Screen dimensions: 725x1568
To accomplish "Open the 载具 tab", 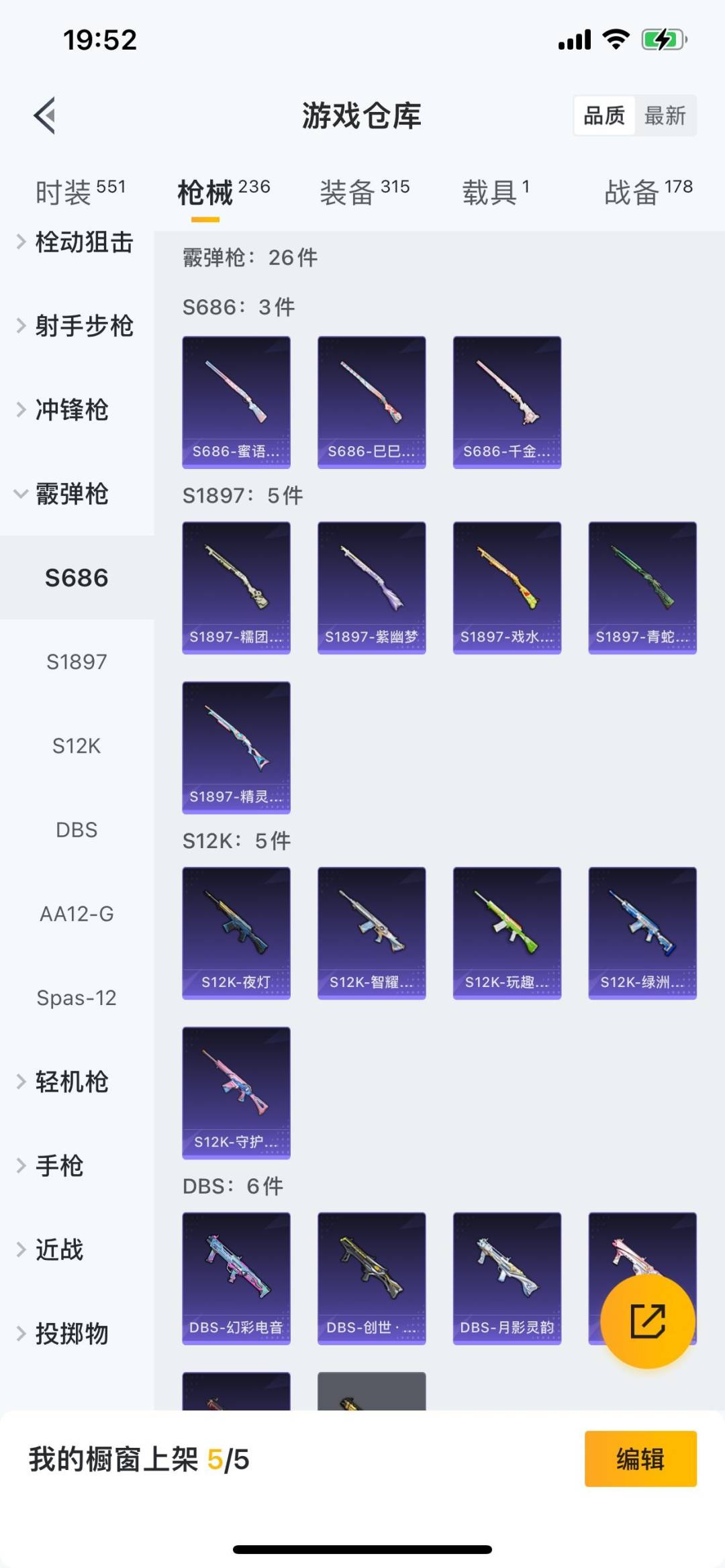I will point(495,192).
